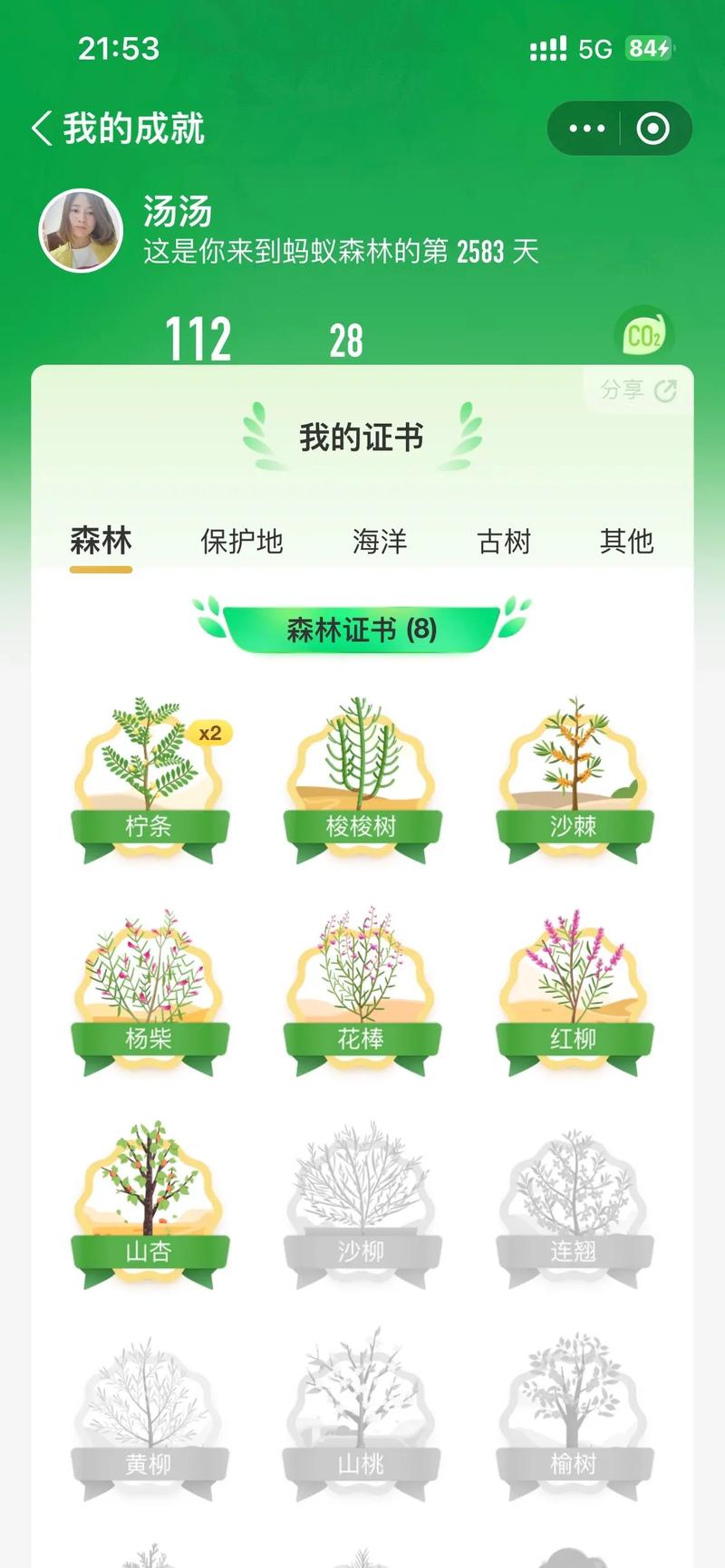The width and height of the screenshot is (725, 1568).
Task: Switch to the 海洋 tab
Action: 380,541
